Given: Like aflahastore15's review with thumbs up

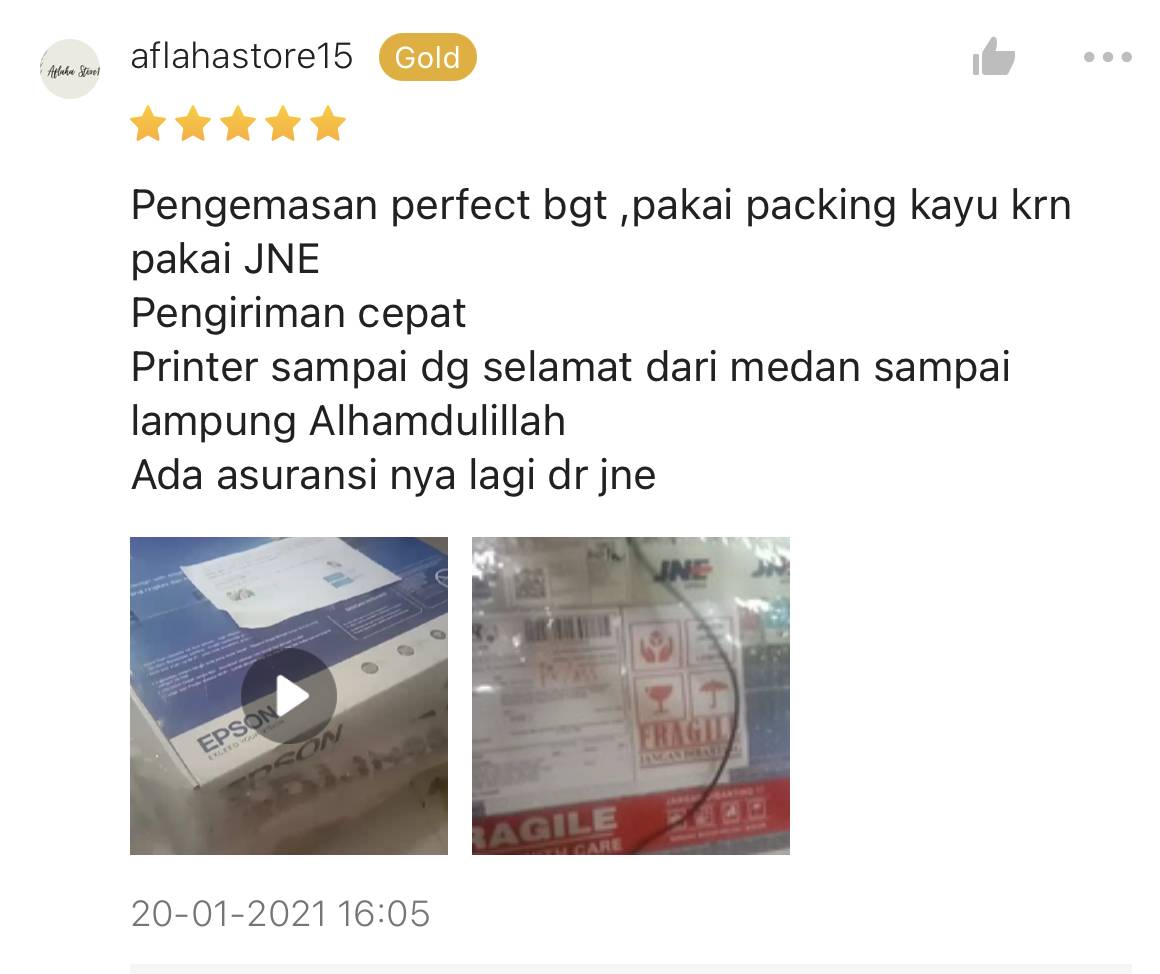Looking at the screenshot, I should coord(993,57).
